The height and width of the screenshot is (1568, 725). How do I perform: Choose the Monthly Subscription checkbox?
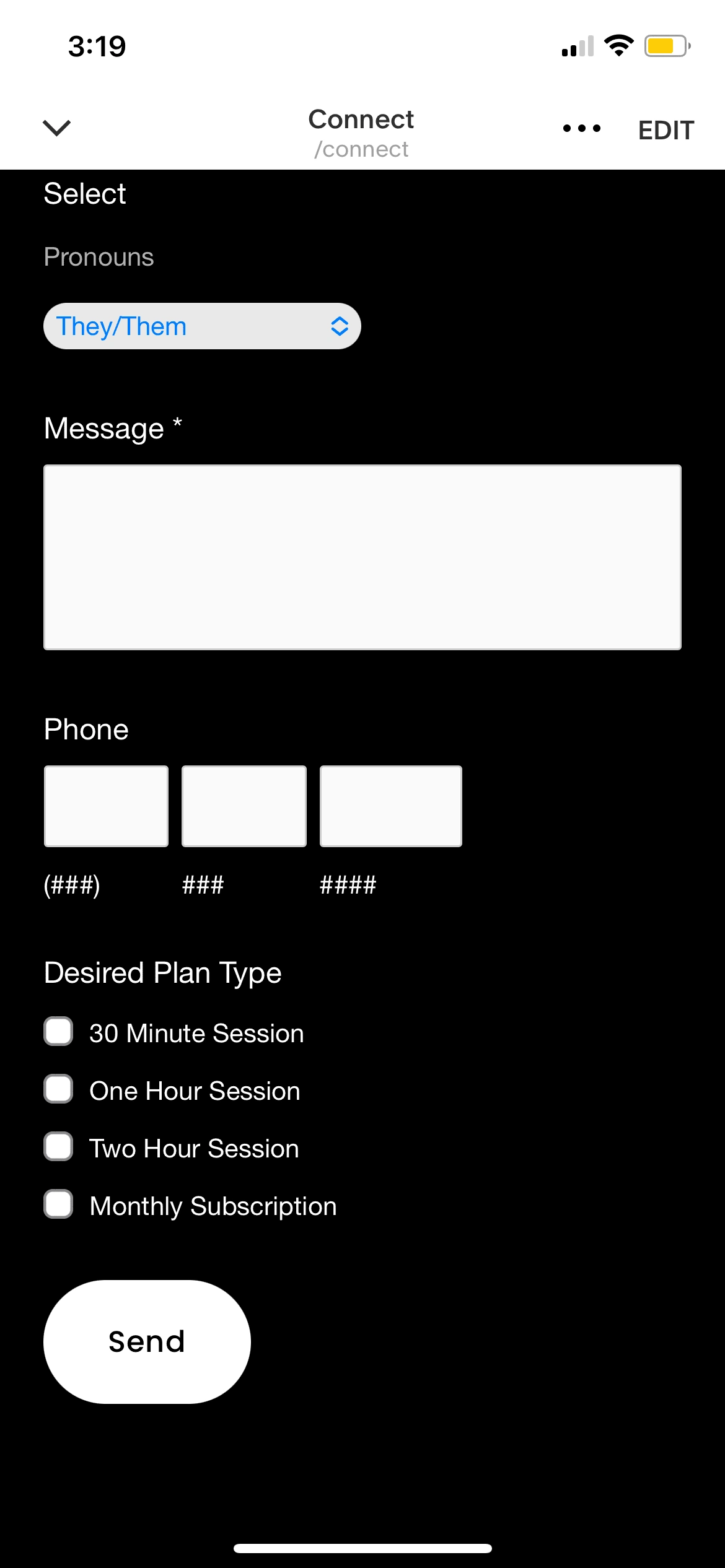tap(59, 1204)
